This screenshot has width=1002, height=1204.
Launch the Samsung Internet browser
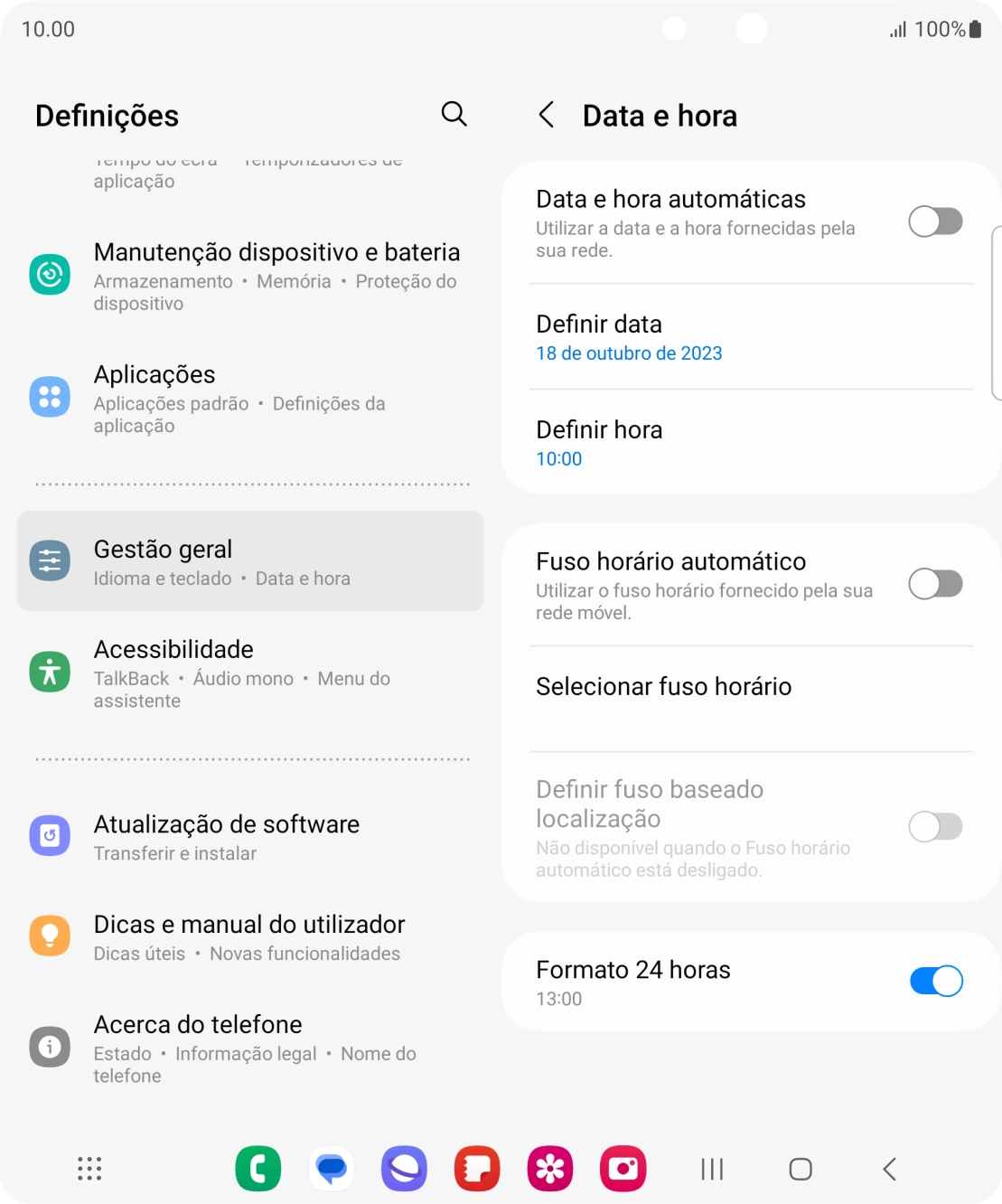[x=404, y=1168]
